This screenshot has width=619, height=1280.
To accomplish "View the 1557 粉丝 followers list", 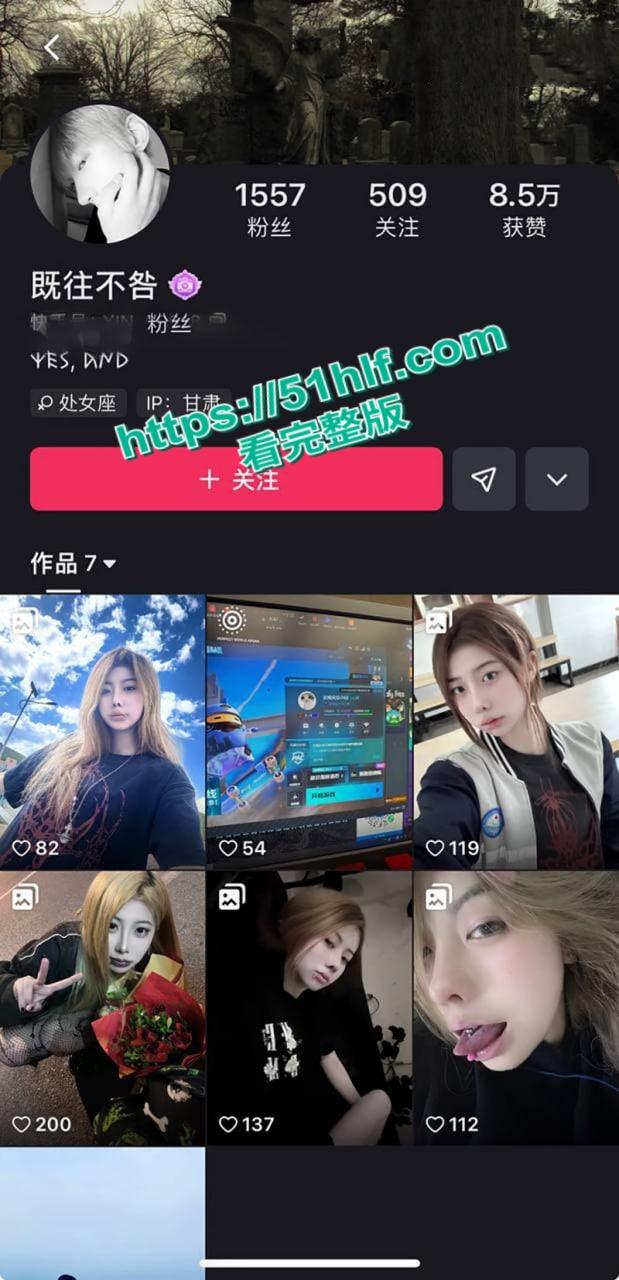I will point(270,209).
